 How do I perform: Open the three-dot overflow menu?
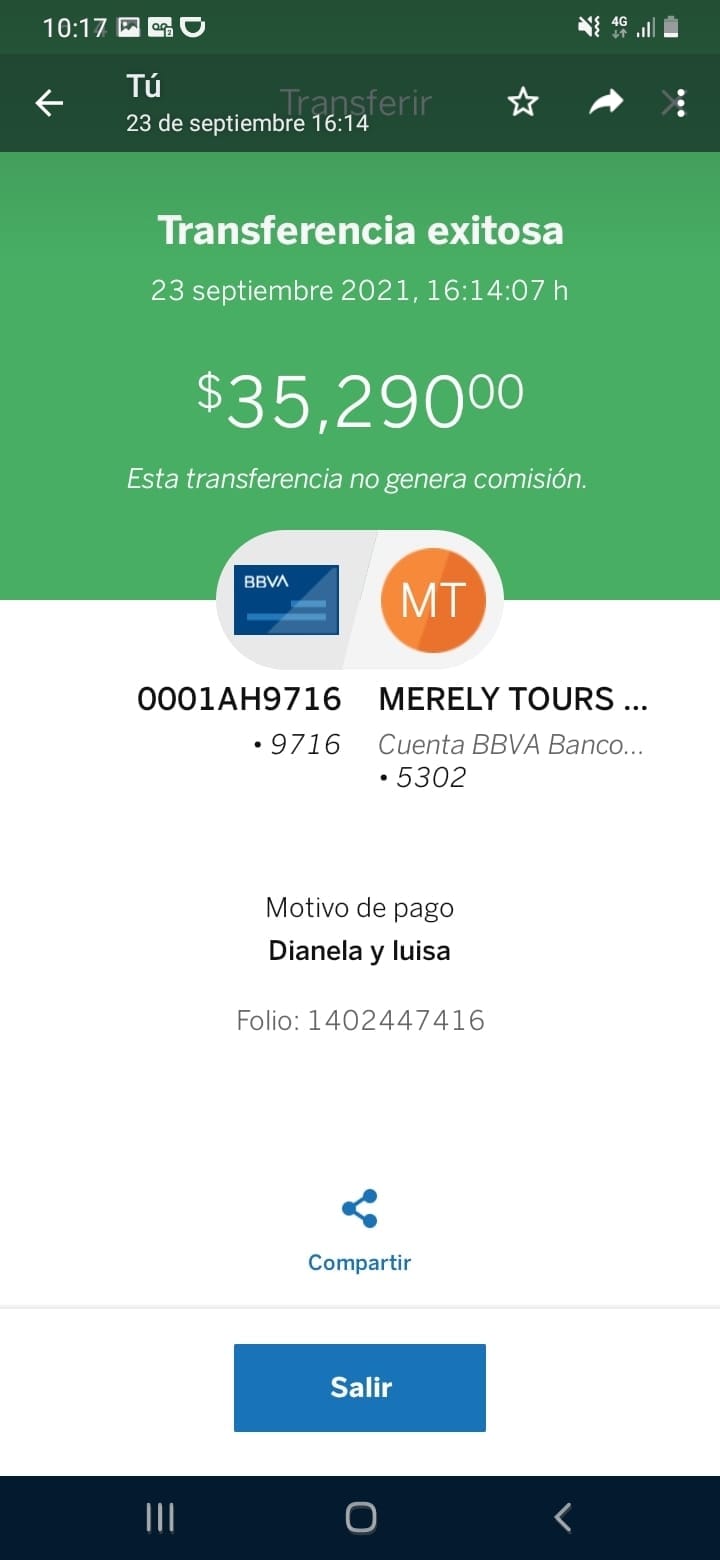coord(680,103)
